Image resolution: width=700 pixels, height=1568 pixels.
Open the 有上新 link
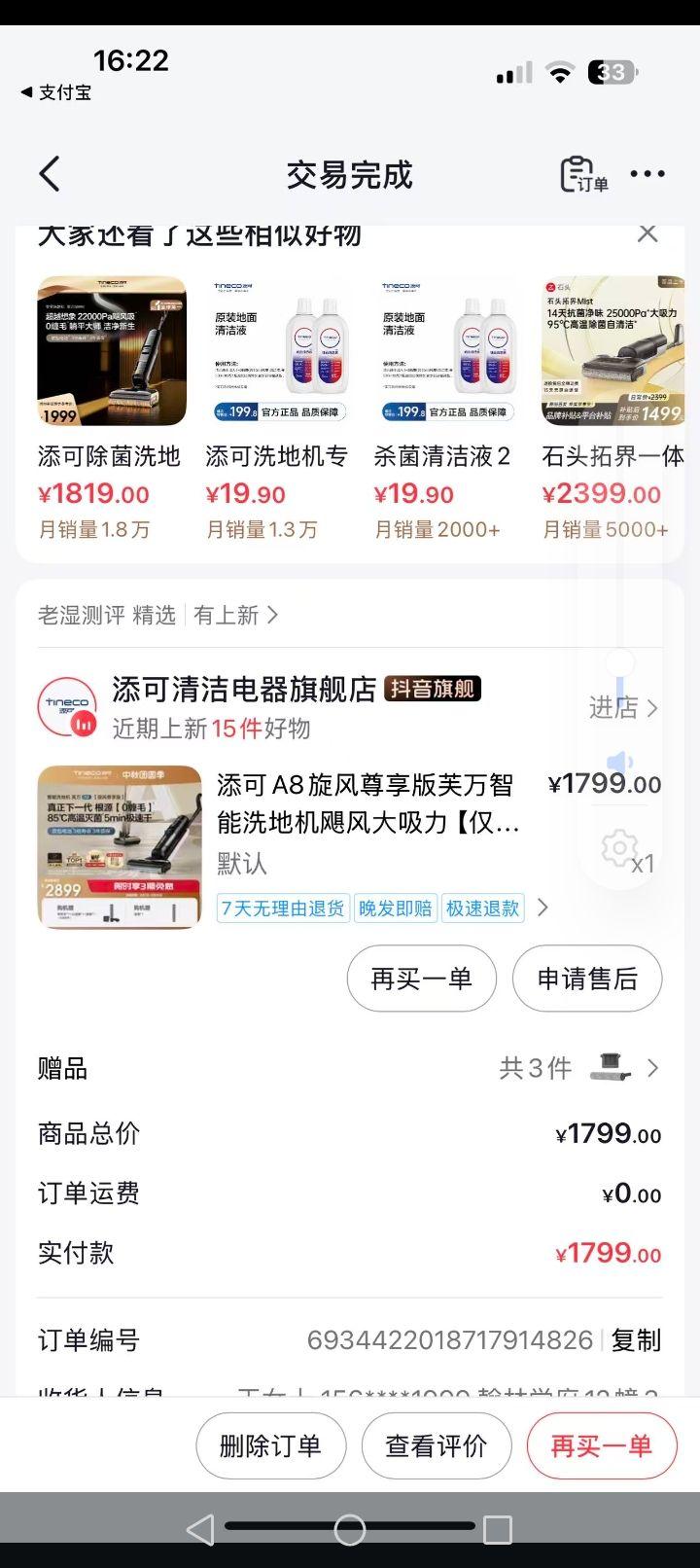pos(235,615)
